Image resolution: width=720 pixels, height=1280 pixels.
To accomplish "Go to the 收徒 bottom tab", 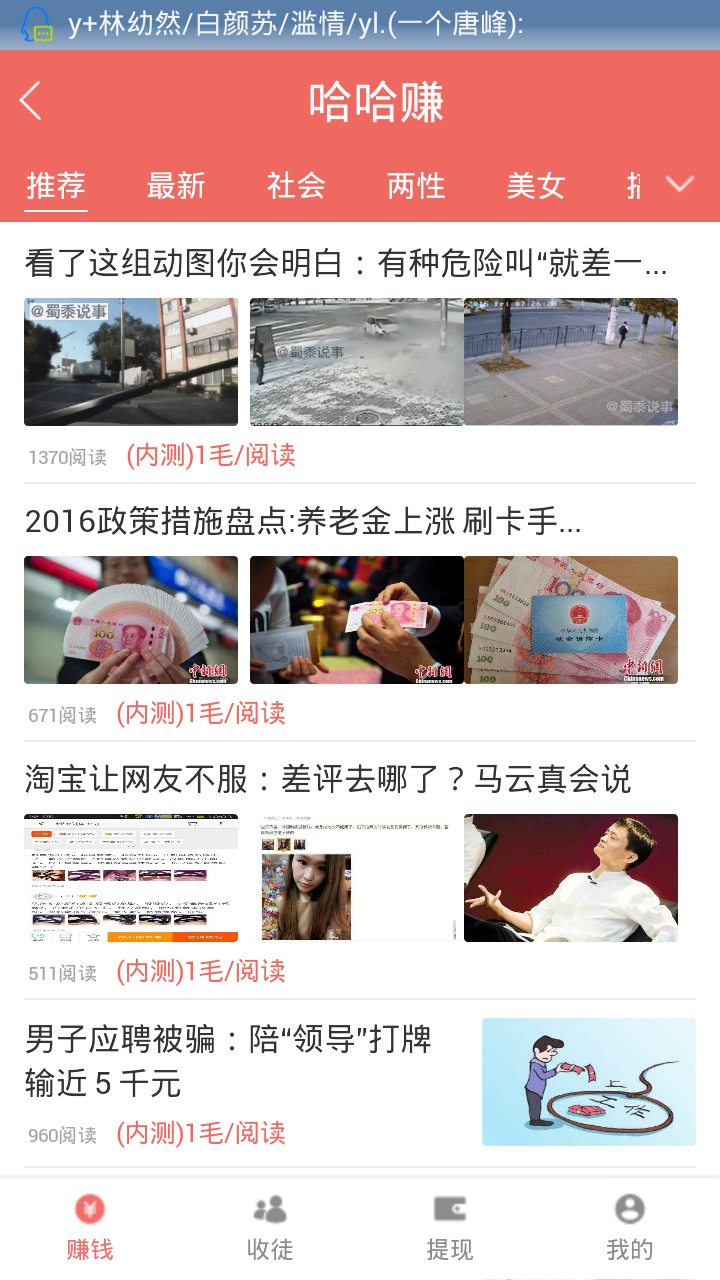I will tap(270, 1228).
